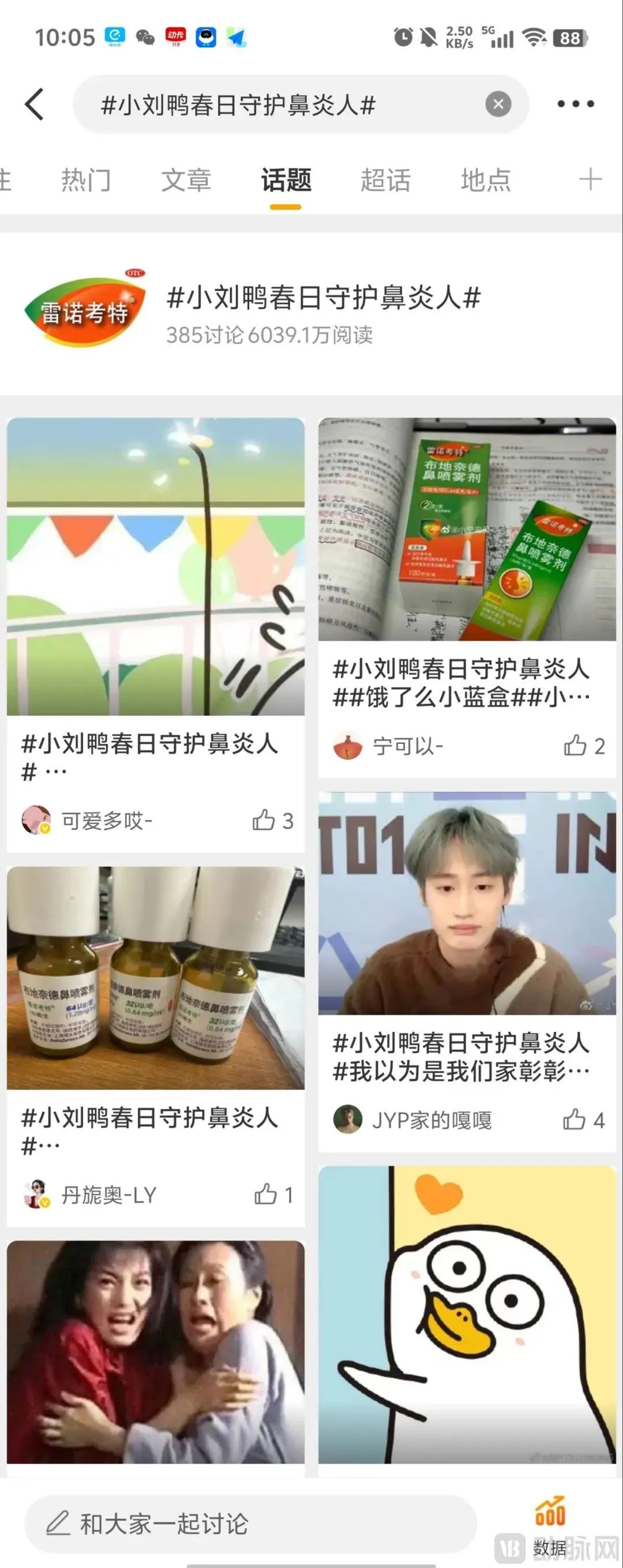
Task: Switch to the 超话 tab
Action: click(385, 180)
